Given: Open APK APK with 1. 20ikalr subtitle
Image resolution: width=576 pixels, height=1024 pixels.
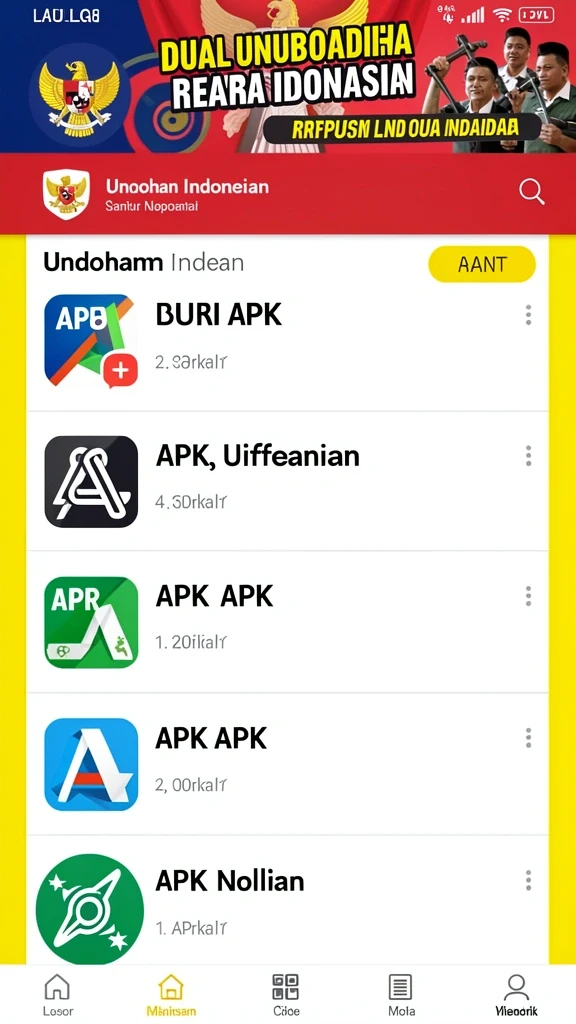Looking at the screenshot, I should (287, 622).
